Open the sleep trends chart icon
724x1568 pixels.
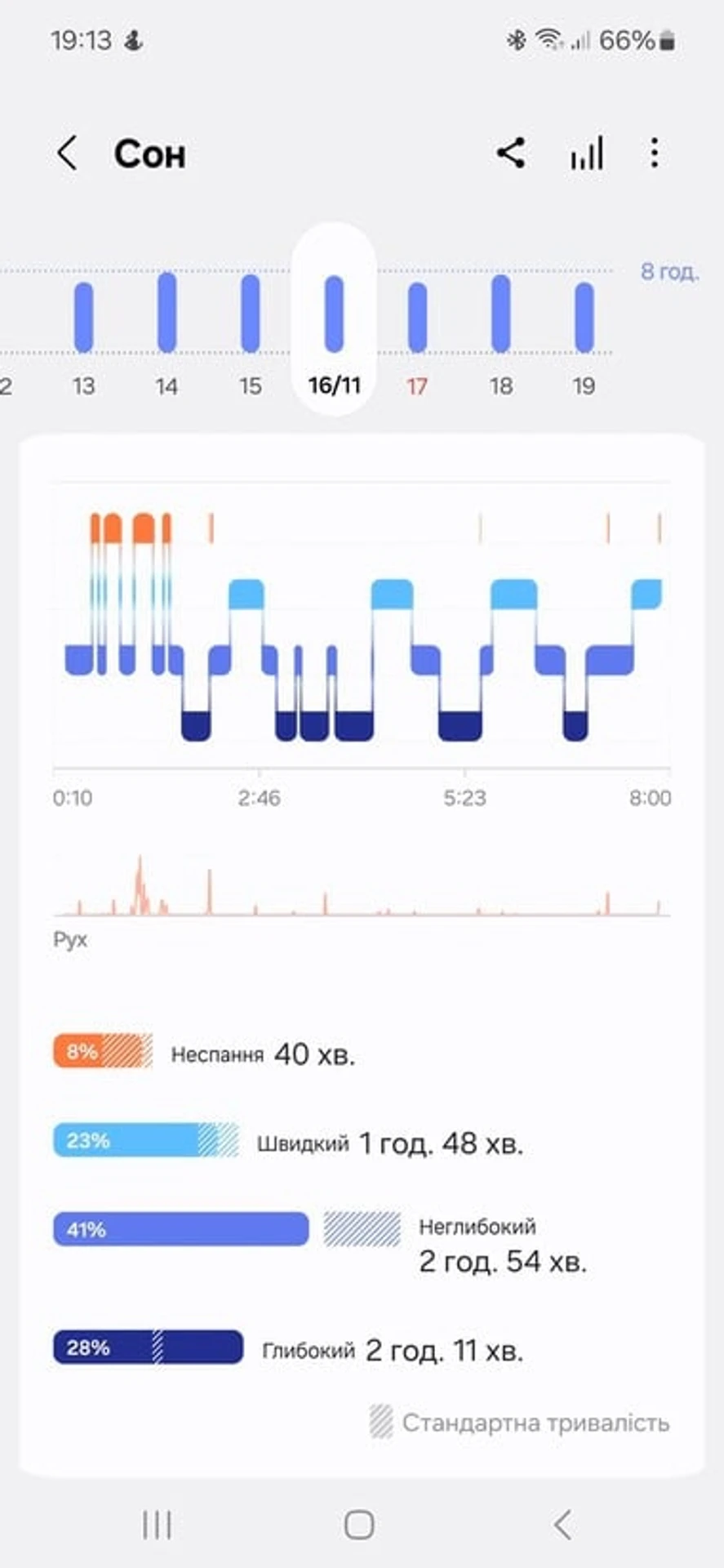[586, 154]
